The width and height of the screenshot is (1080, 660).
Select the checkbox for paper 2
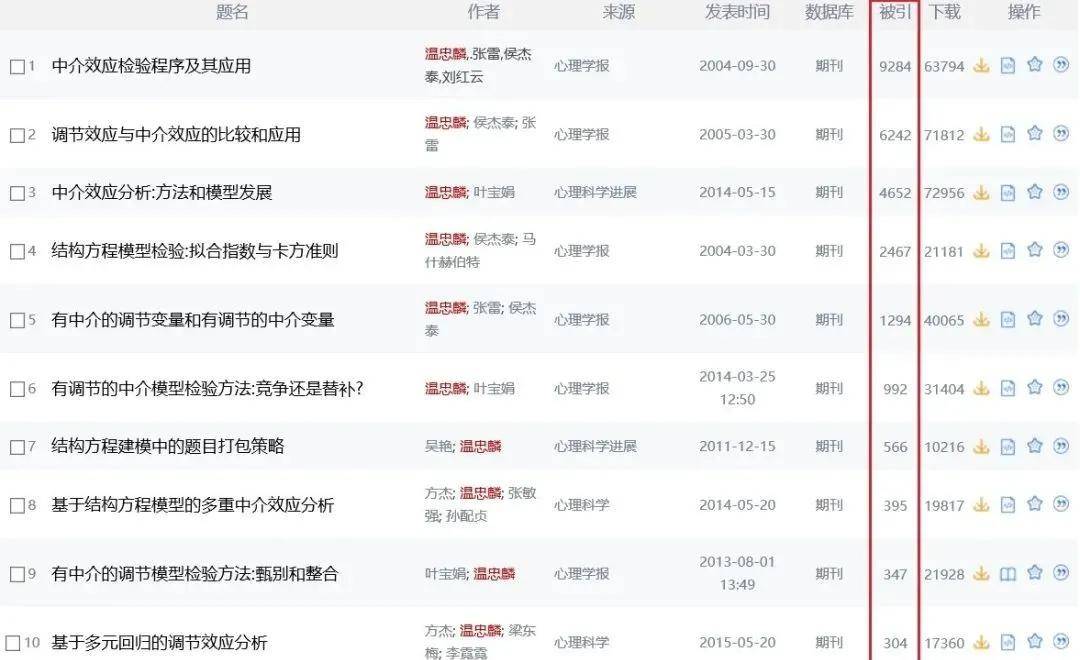click(16, 135)
